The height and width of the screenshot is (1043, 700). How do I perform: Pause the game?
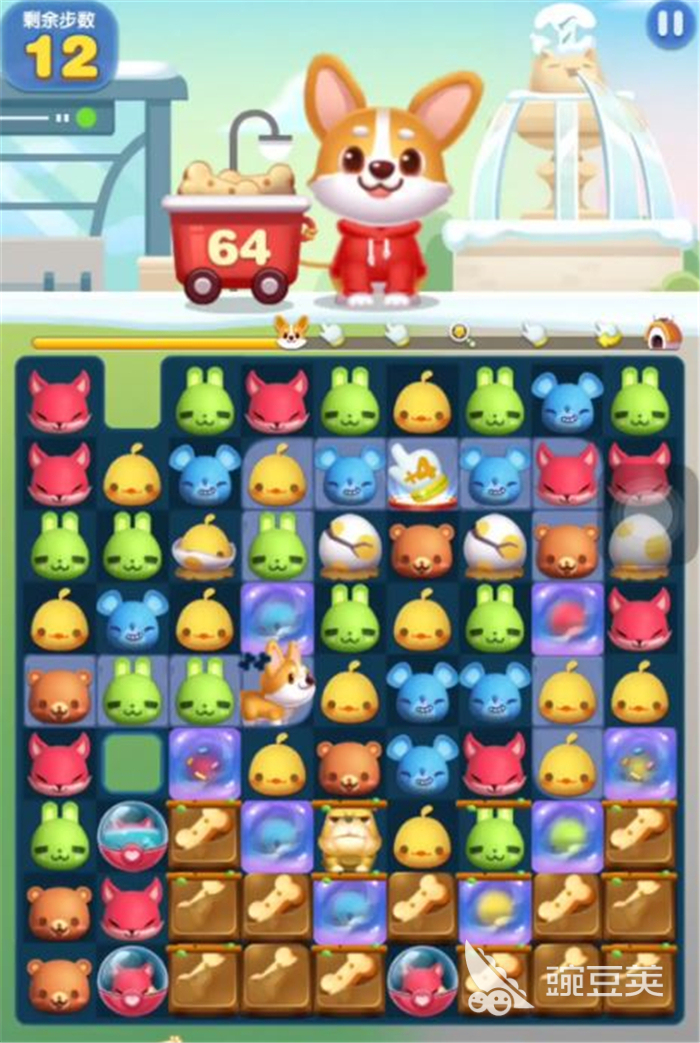click(x=669, y=23)
